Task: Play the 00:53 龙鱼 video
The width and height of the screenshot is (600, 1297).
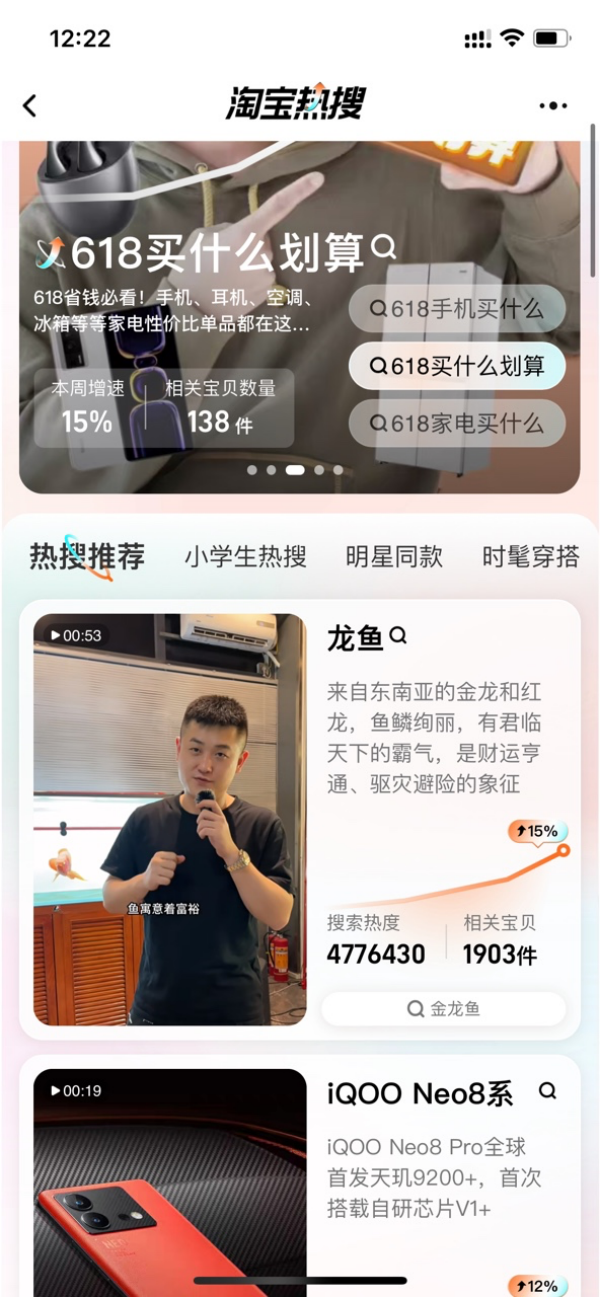Action: [170, 819]
